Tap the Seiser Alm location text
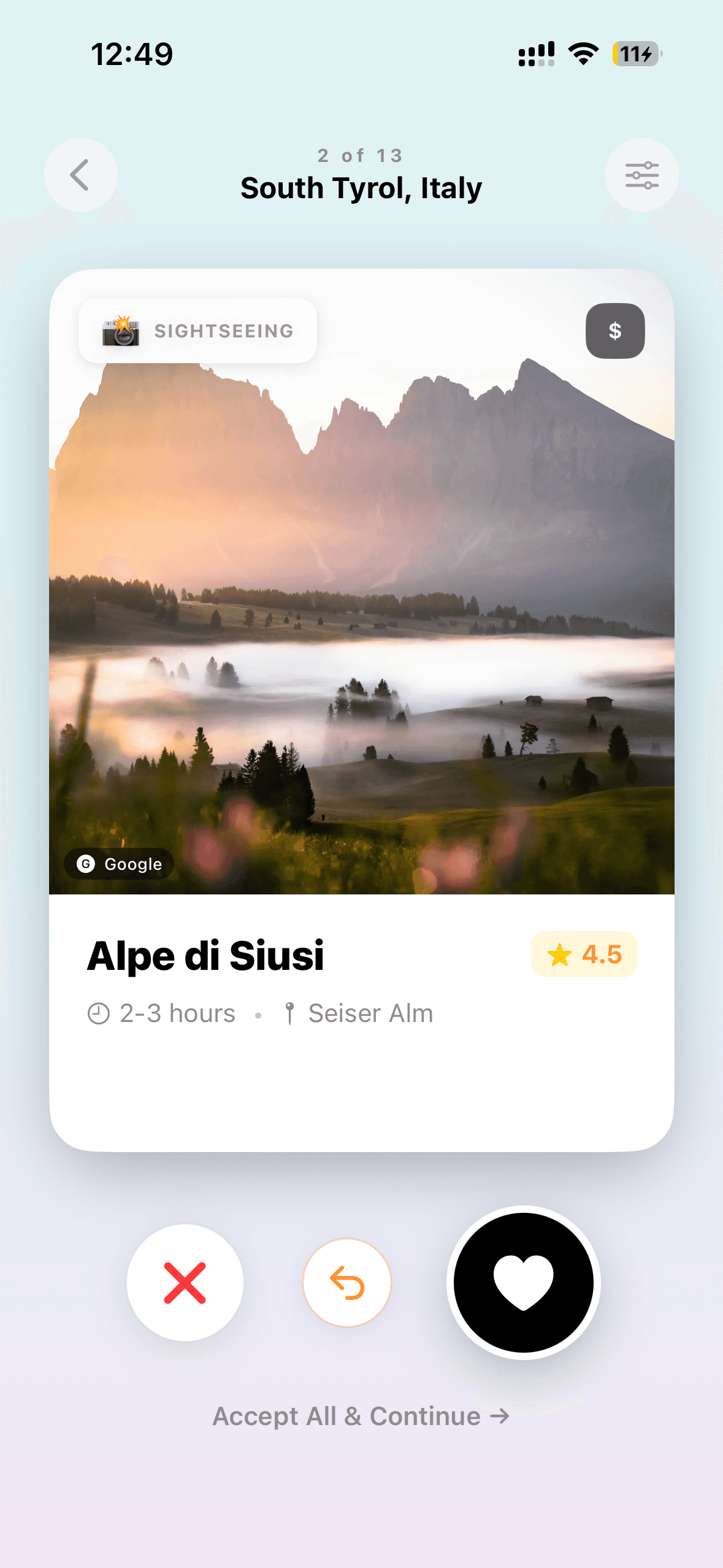Viewport: 723px width, 1568px height. pyautogui.click(x=370, y=1012)
